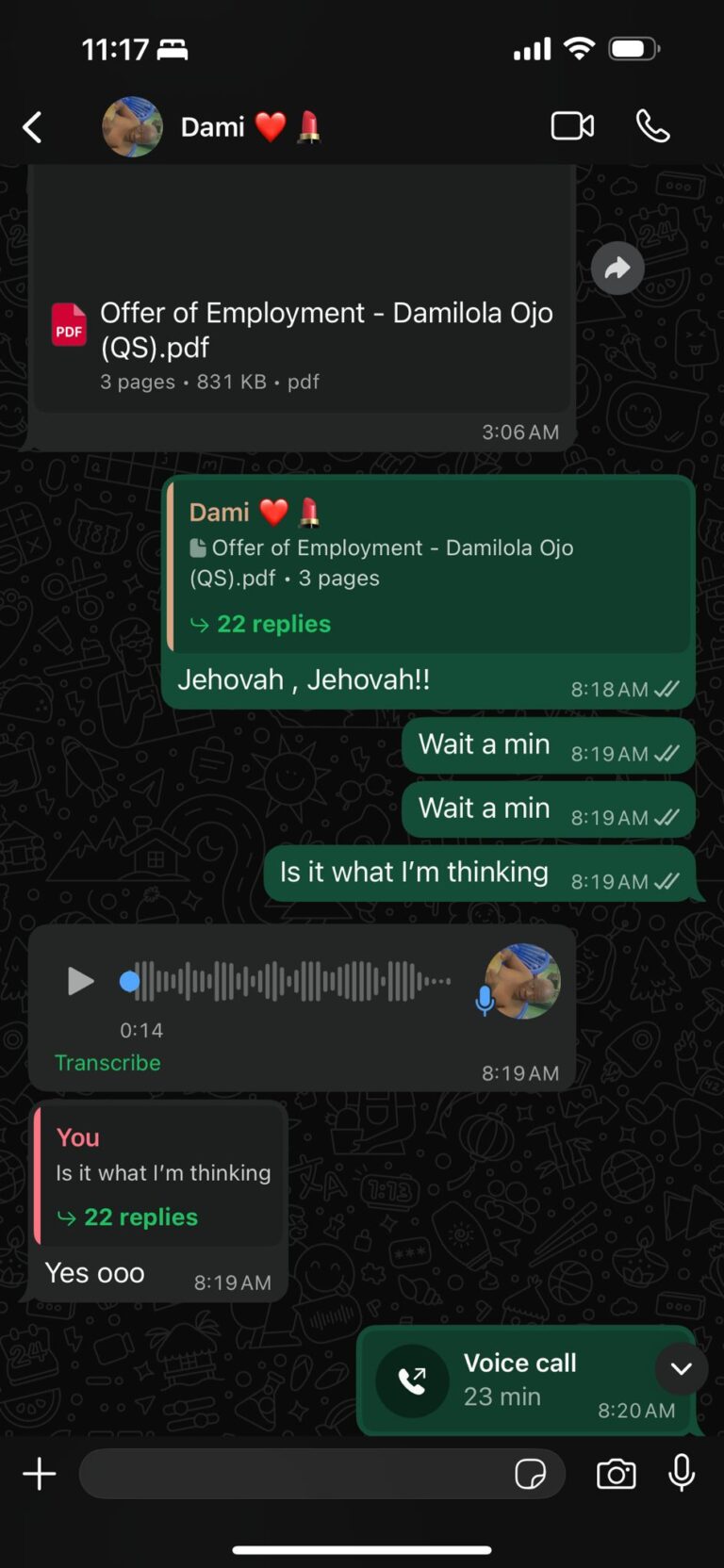Open the sticker picker
724x1568 pixels.
(x=530, y=1474)
